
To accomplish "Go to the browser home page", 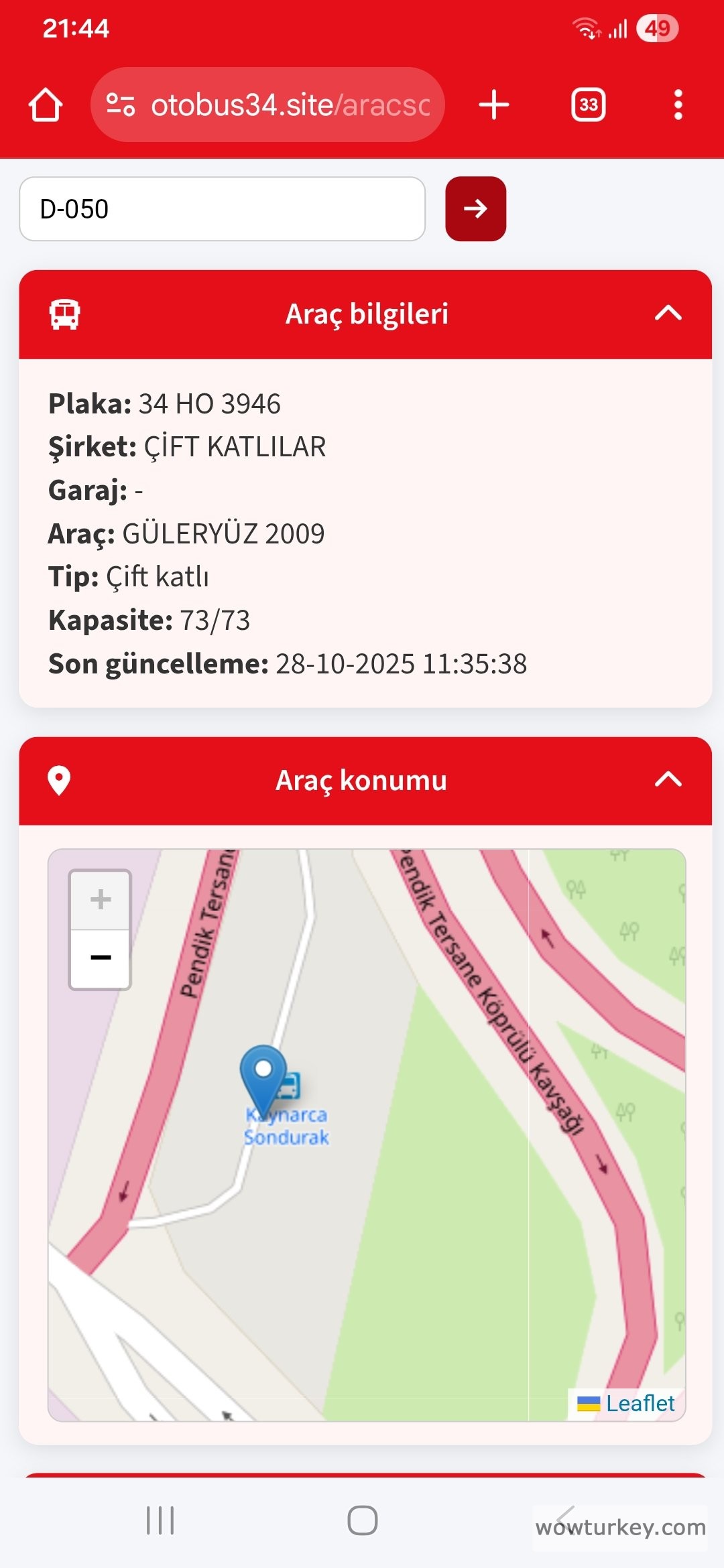I will point(46,105).
